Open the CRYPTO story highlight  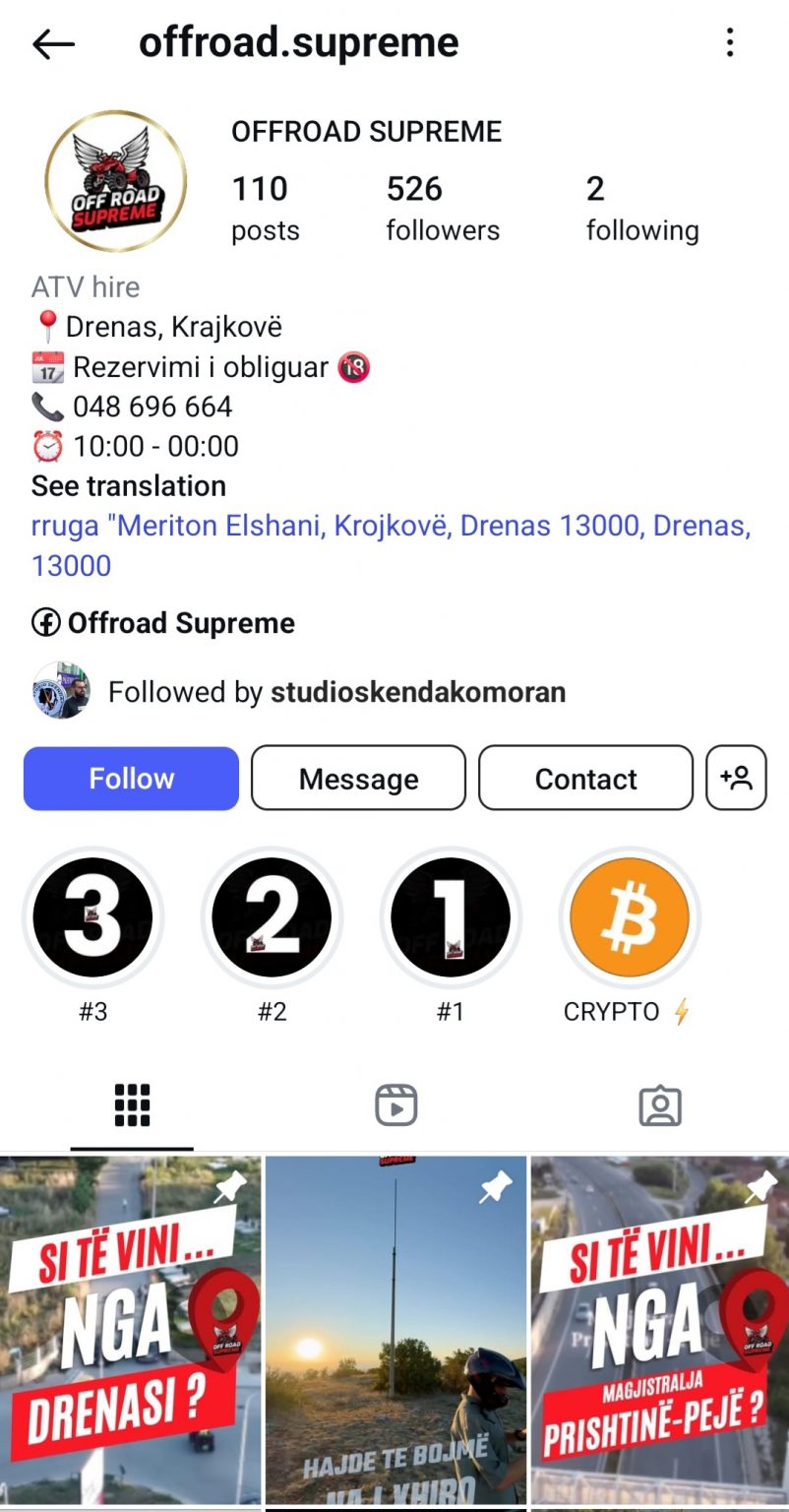[x=630, y=917]
